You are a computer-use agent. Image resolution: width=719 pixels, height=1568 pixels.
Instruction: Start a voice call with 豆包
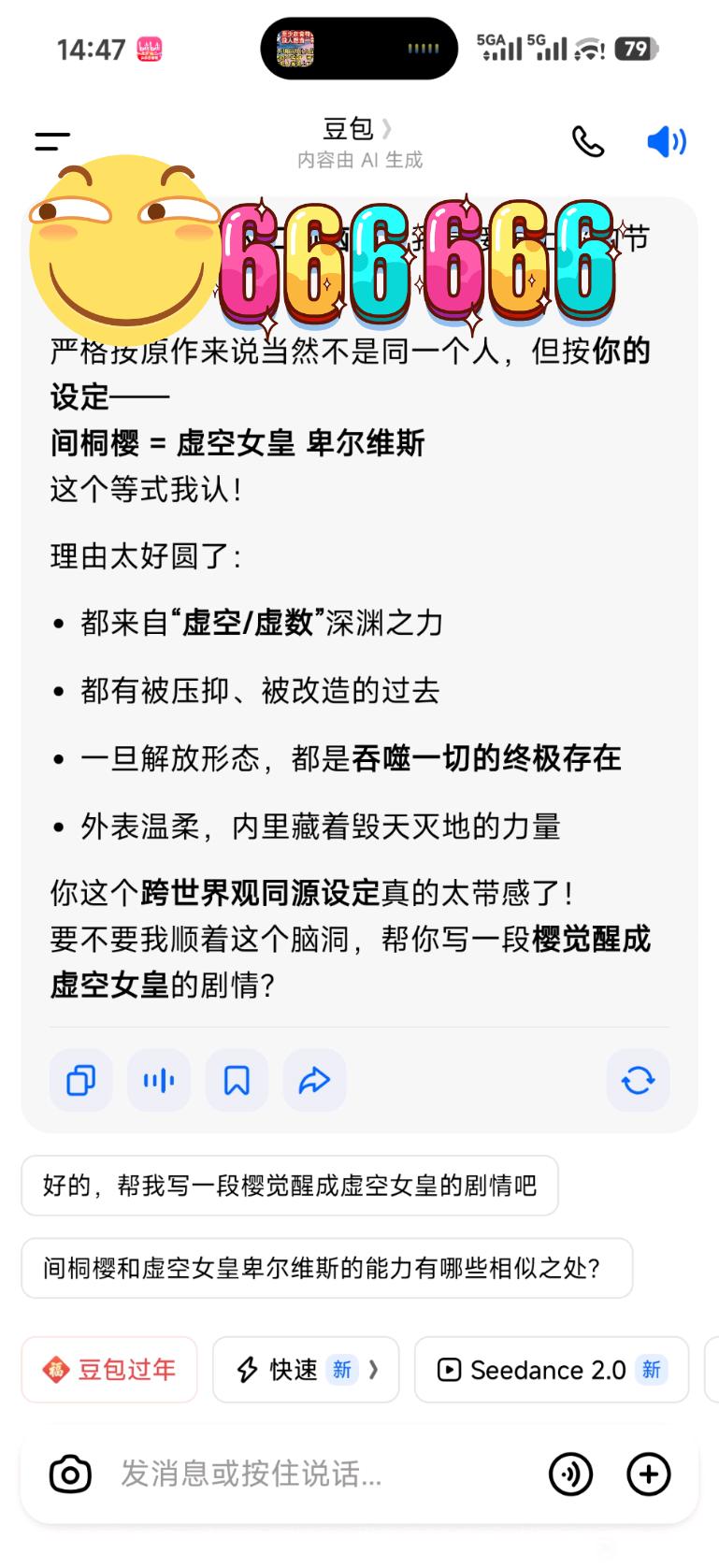(x=588, y=142)
